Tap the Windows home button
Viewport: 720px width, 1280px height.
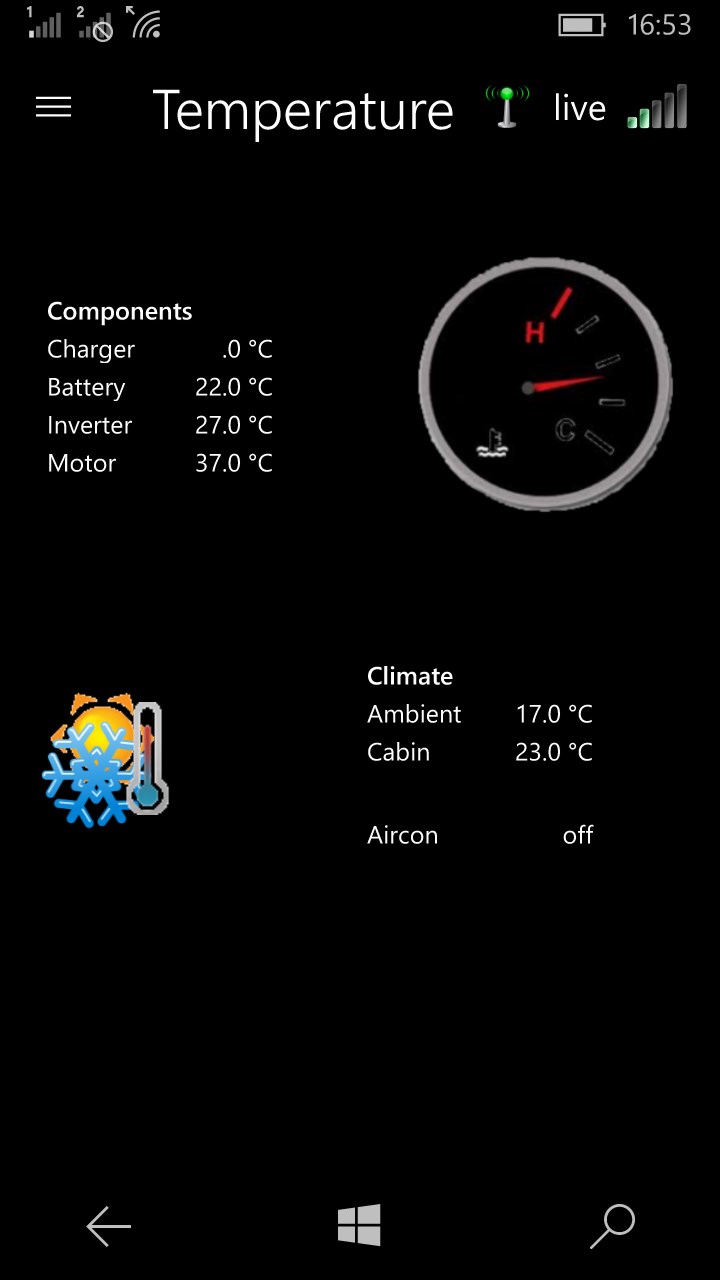359,1225
